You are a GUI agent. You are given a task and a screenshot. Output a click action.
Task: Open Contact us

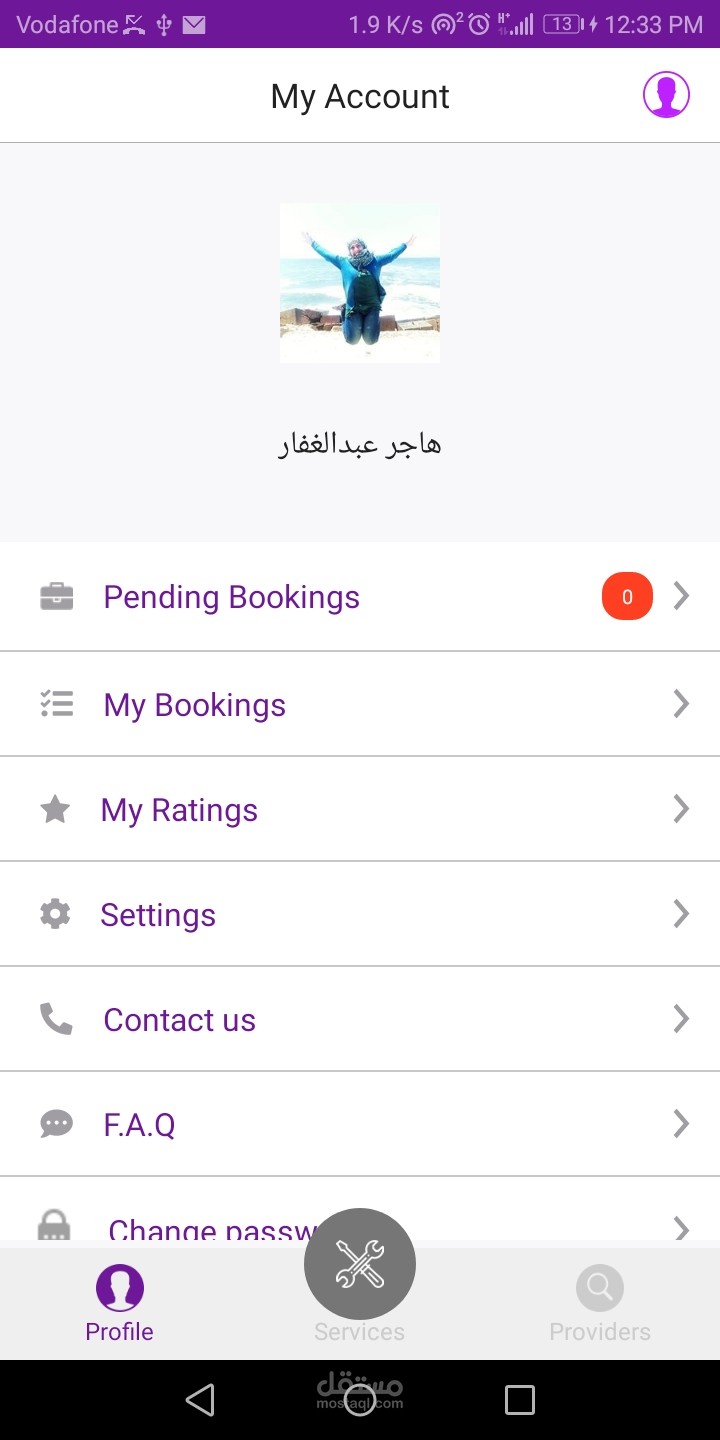coord(180,1020)
